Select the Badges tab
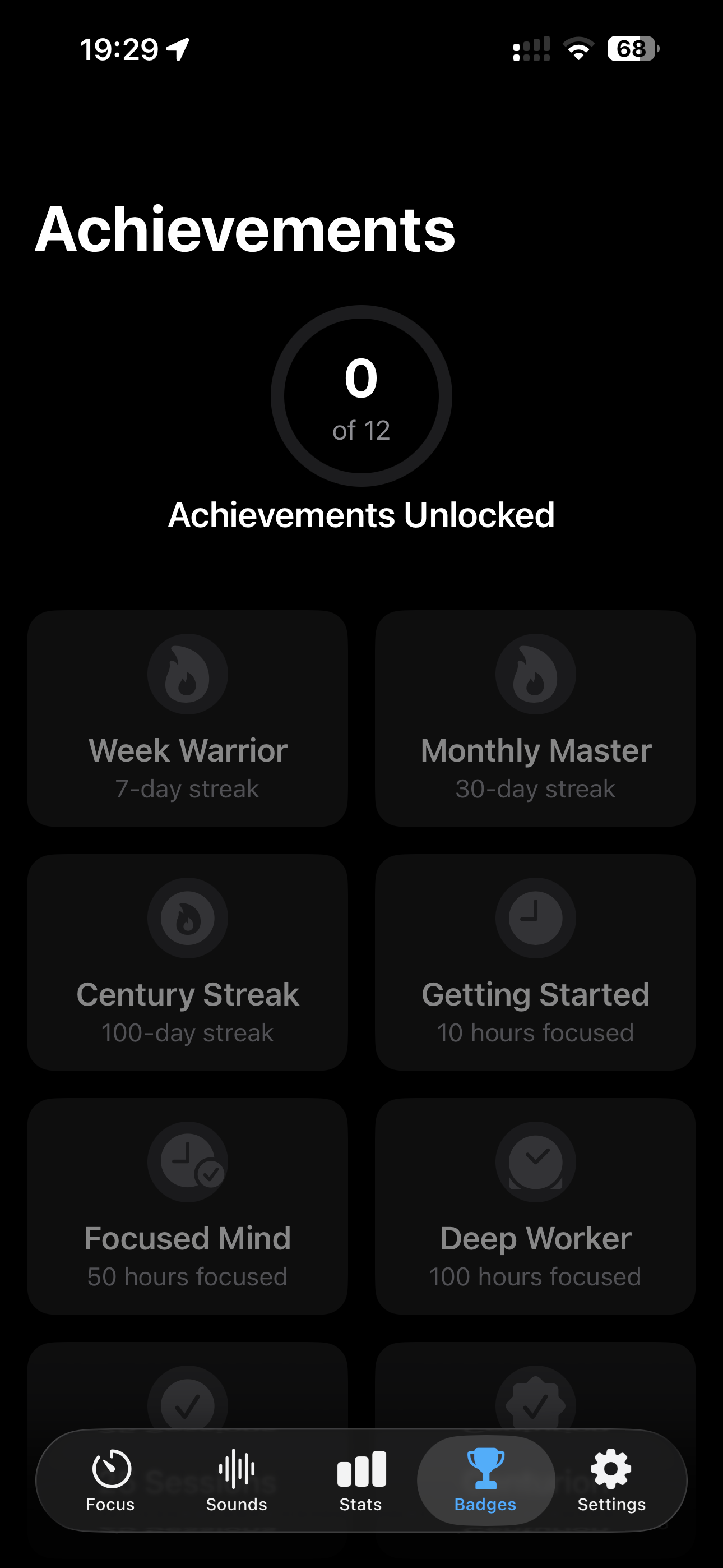Screen dimensions: 723x1568 pyautogui.click(x=485, y=1481)
